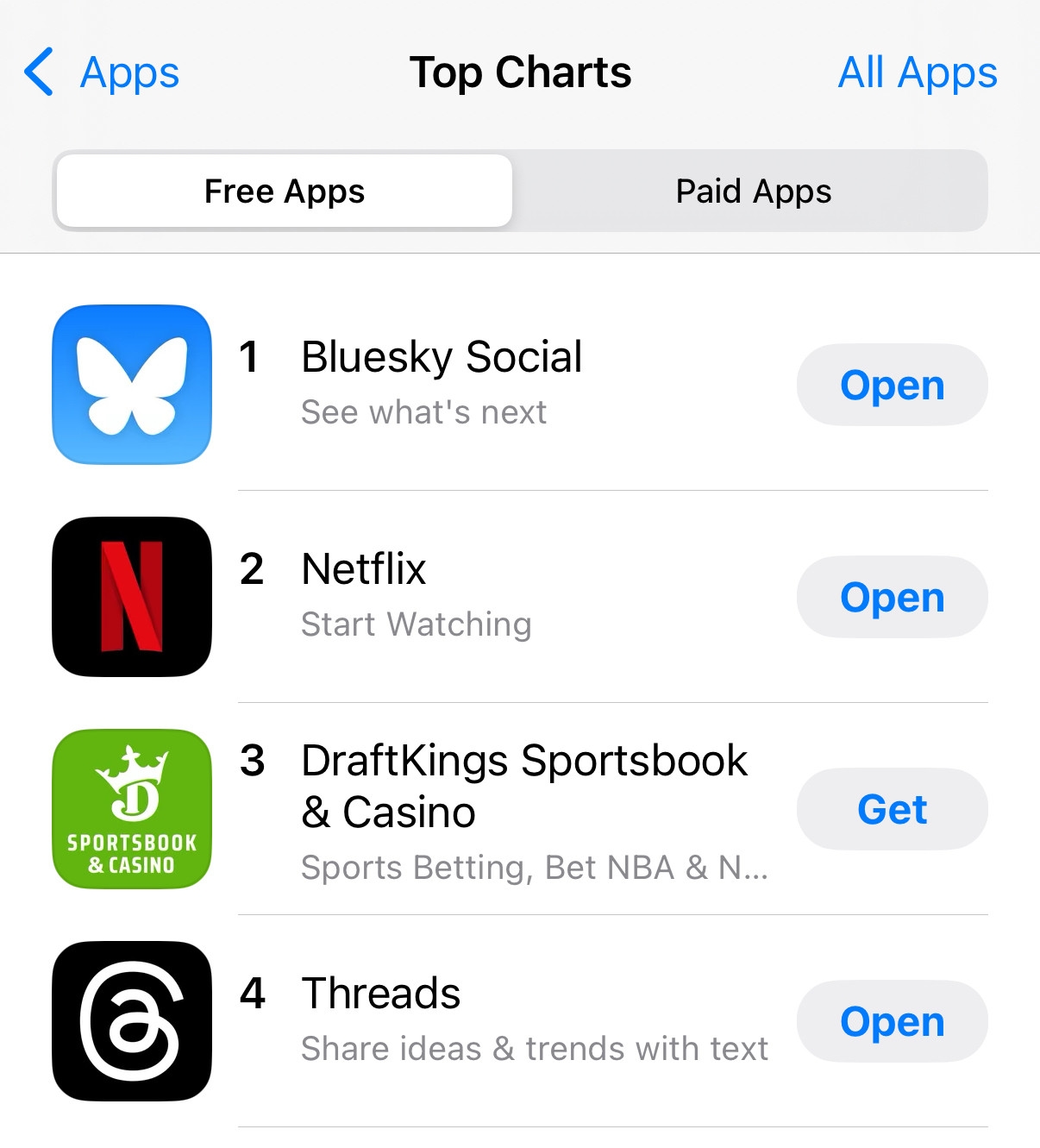Tap Open next to Netflix
This screenshot has height=1148, width=1040.
pos(892,597)
